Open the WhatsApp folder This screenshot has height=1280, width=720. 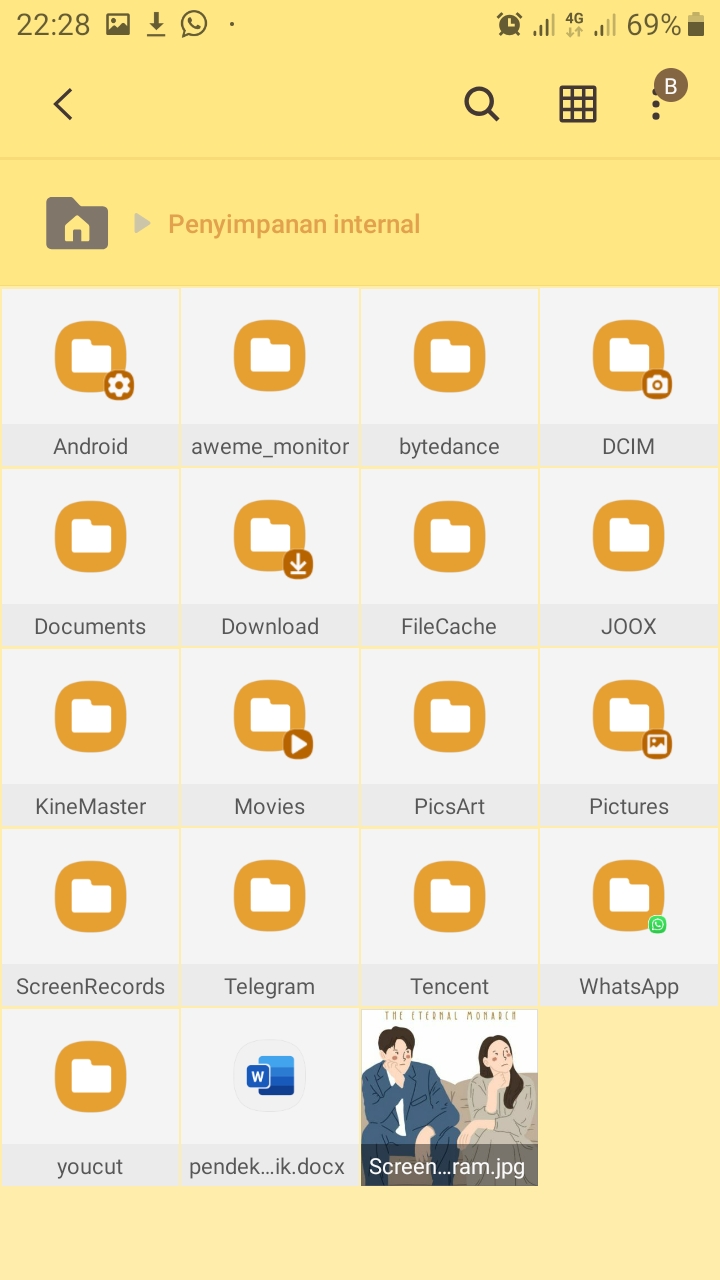point(629,917)
